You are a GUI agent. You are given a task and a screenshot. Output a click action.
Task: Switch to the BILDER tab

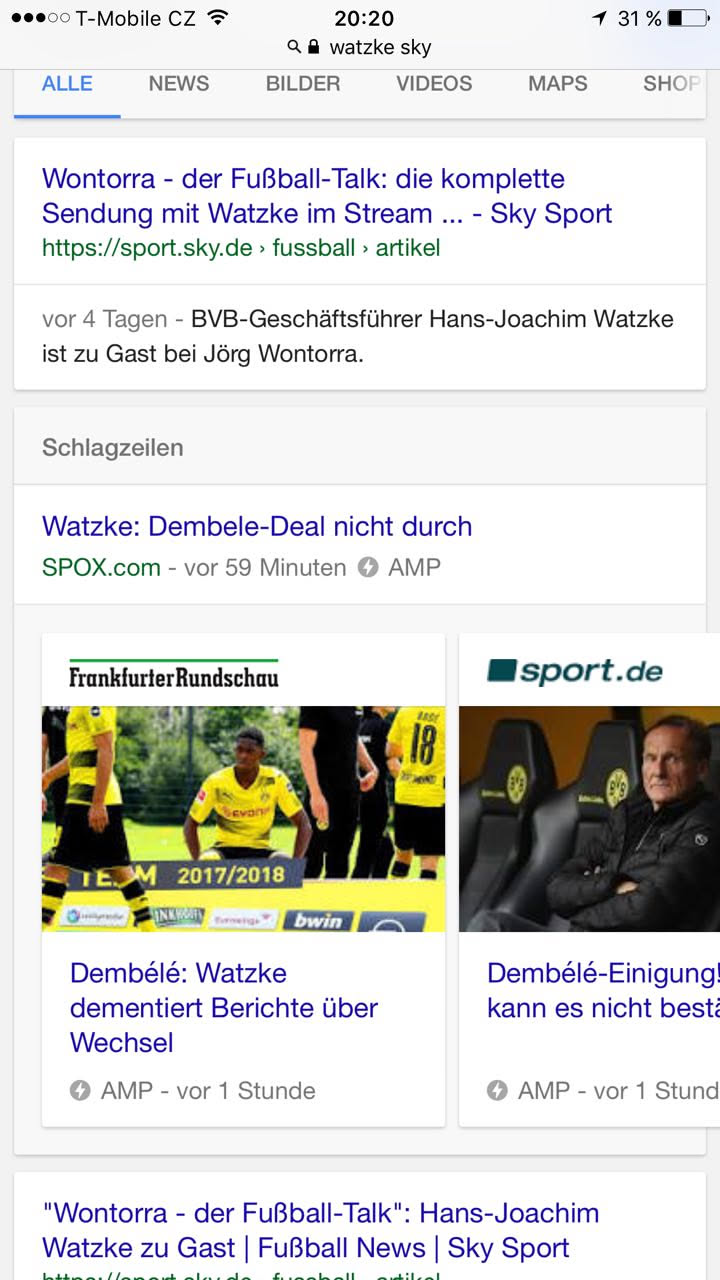click(303, 84)
